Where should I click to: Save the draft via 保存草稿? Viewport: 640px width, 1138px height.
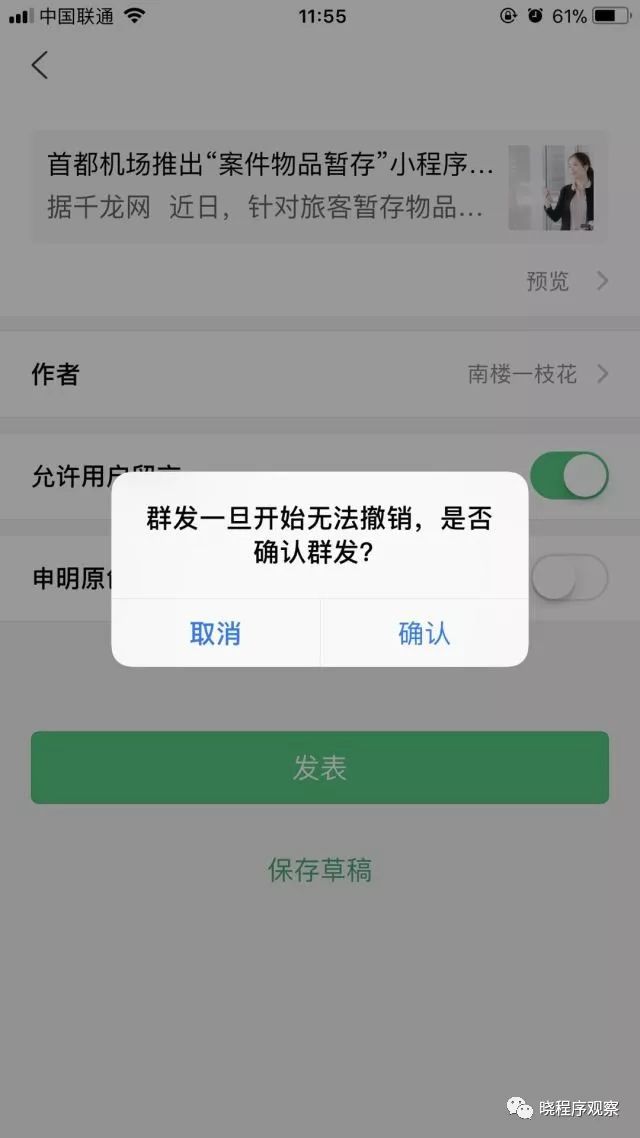point(320,869)
